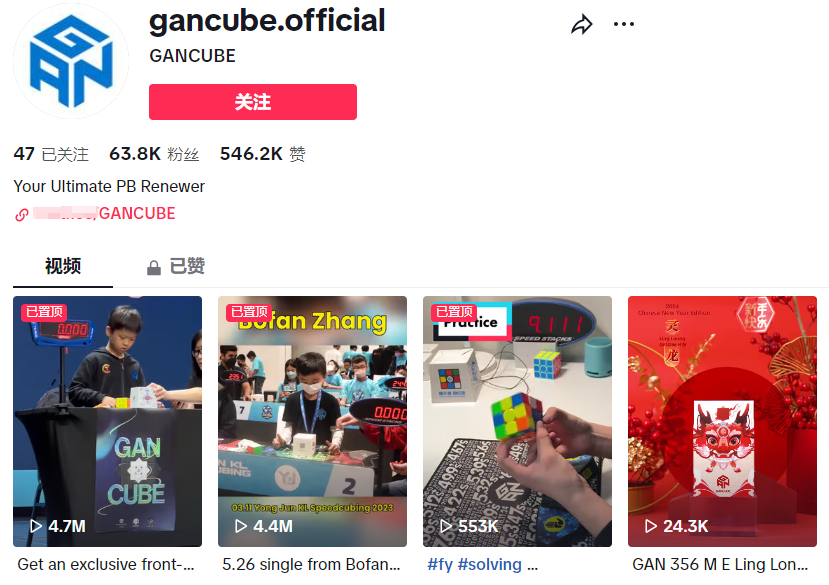Viewport: 829px width, 585px height.
Task: View the 47 已关注 following list
Action: tap(51, 154)
